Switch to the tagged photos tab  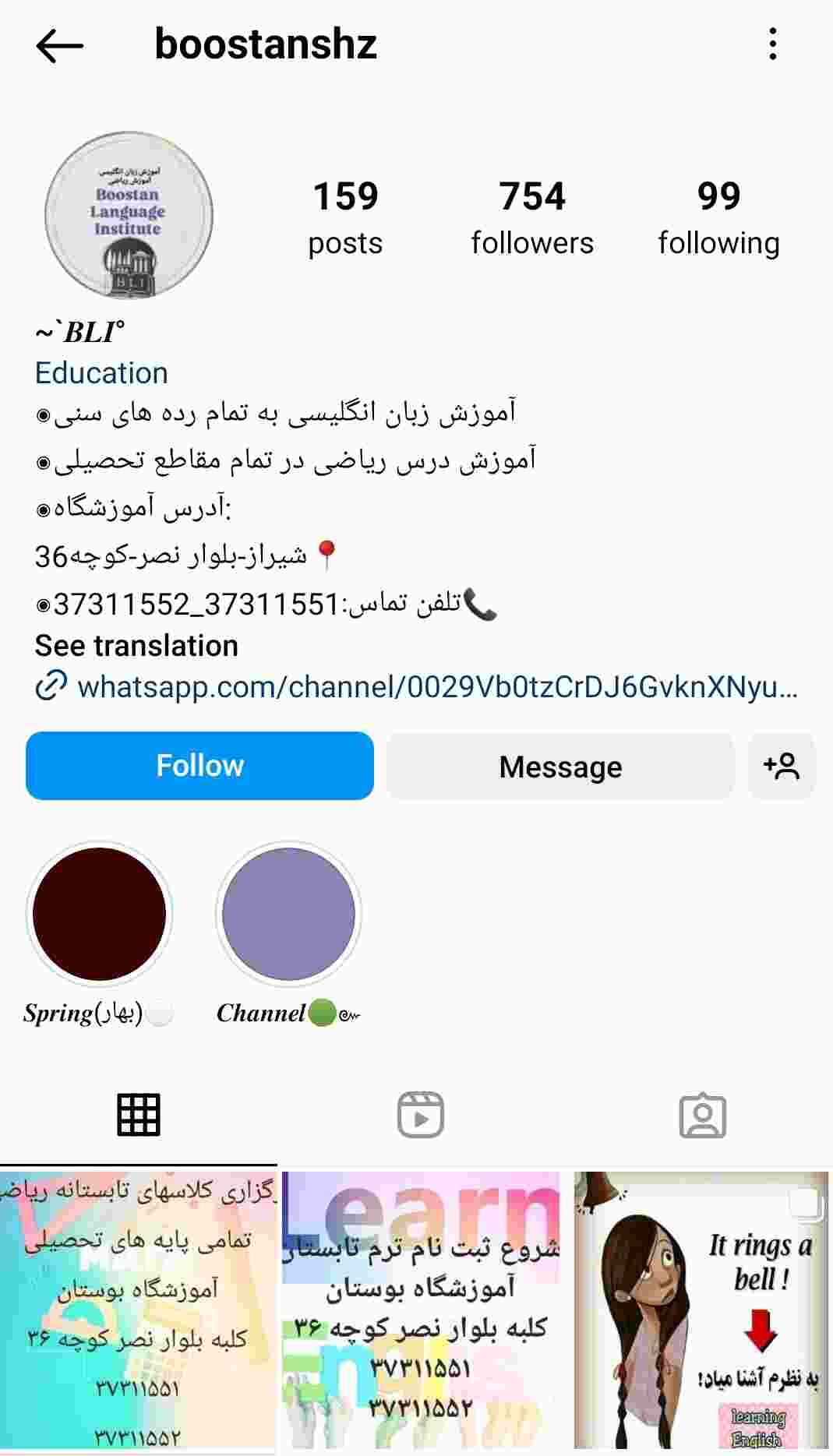702,1115
